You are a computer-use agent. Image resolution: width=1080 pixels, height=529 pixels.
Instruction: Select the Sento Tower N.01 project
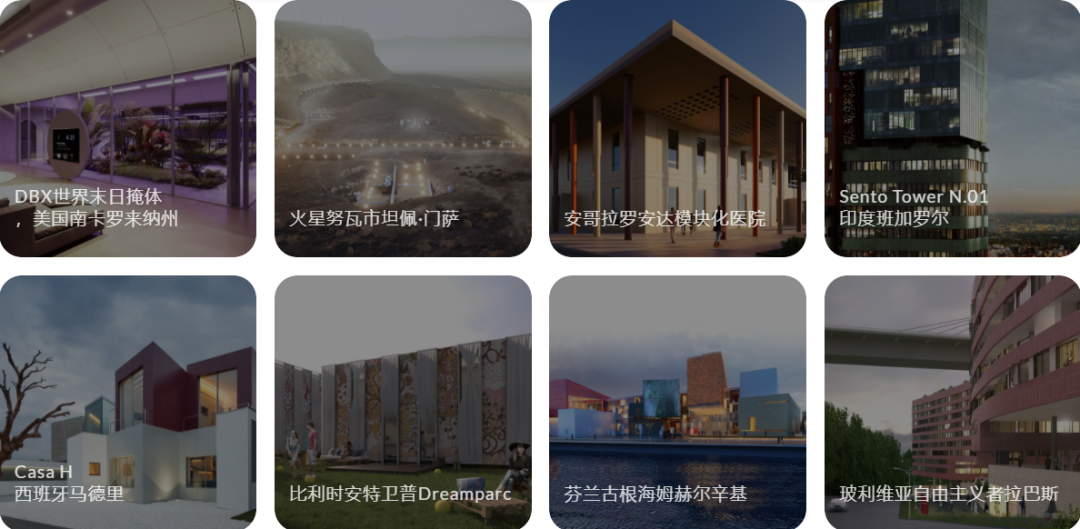(952, 128)
